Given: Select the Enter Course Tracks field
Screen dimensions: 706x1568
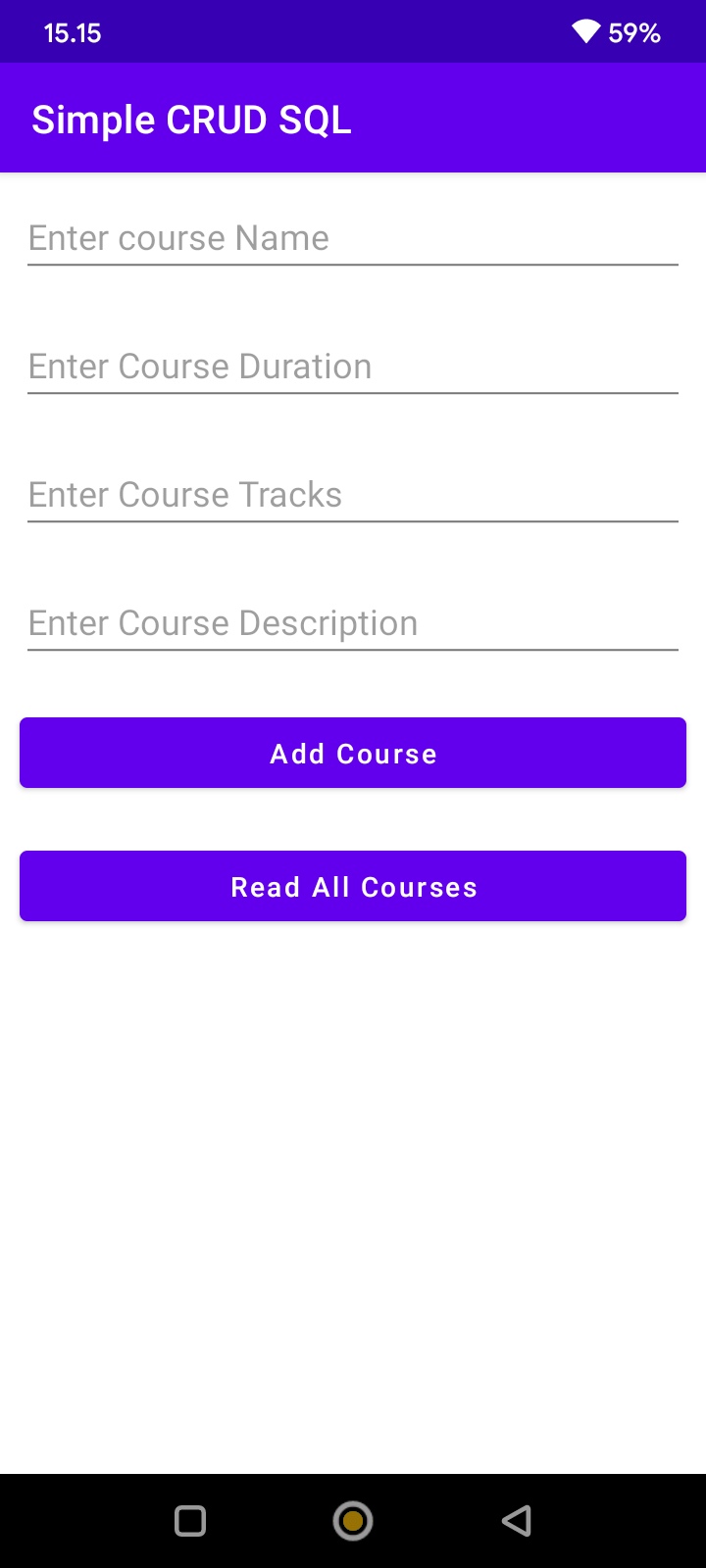Looking at the screenshot, I should point(353,494).
